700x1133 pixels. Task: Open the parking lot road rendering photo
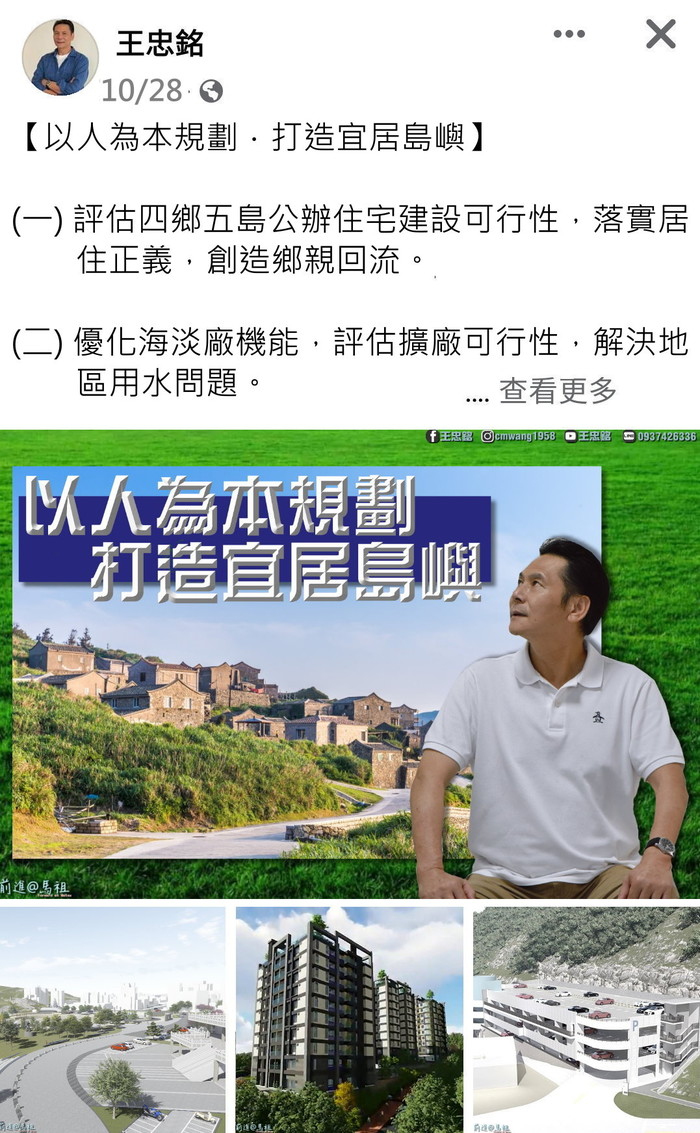113,1018
